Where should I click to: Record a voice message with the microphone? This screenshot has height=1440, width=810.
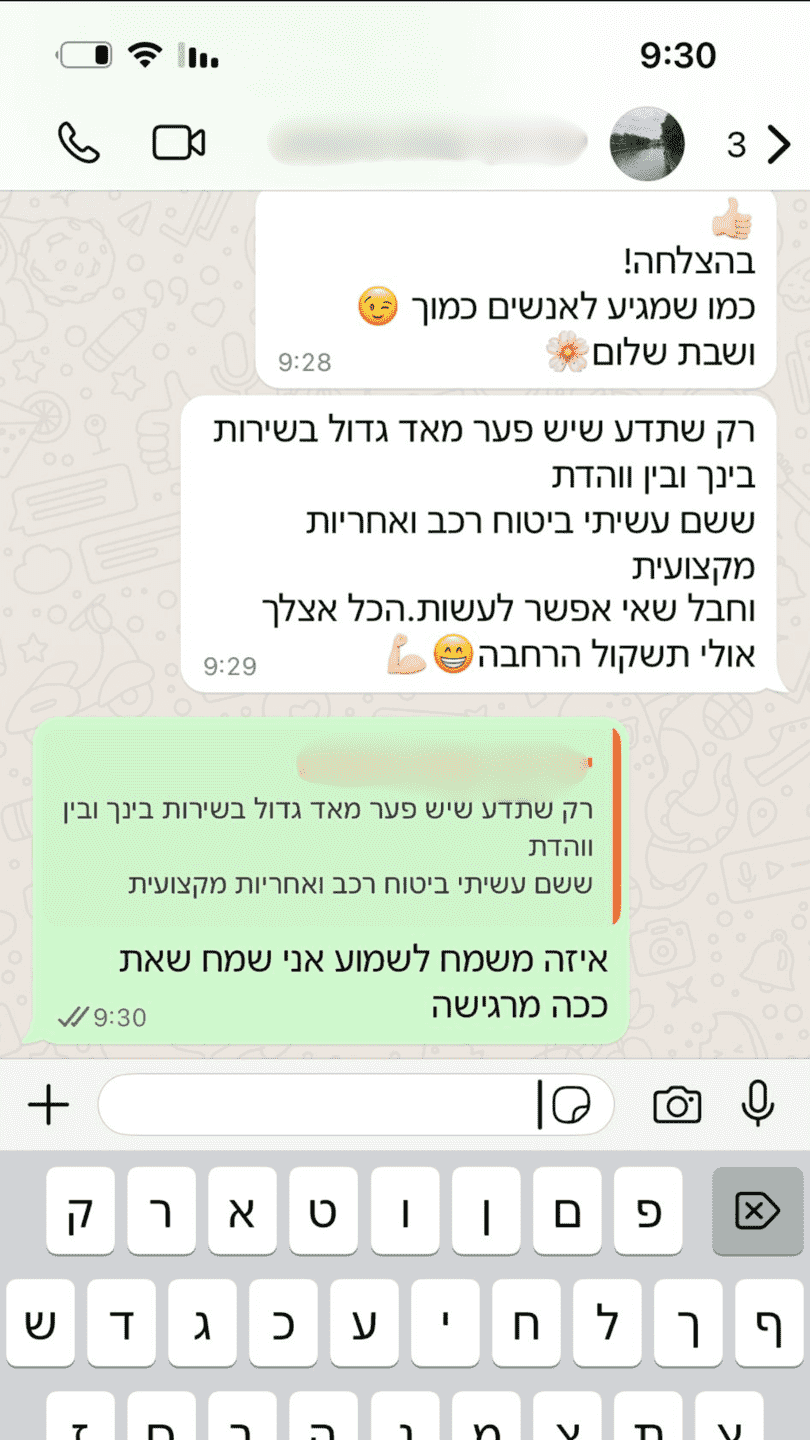[x=758, y=1103]
